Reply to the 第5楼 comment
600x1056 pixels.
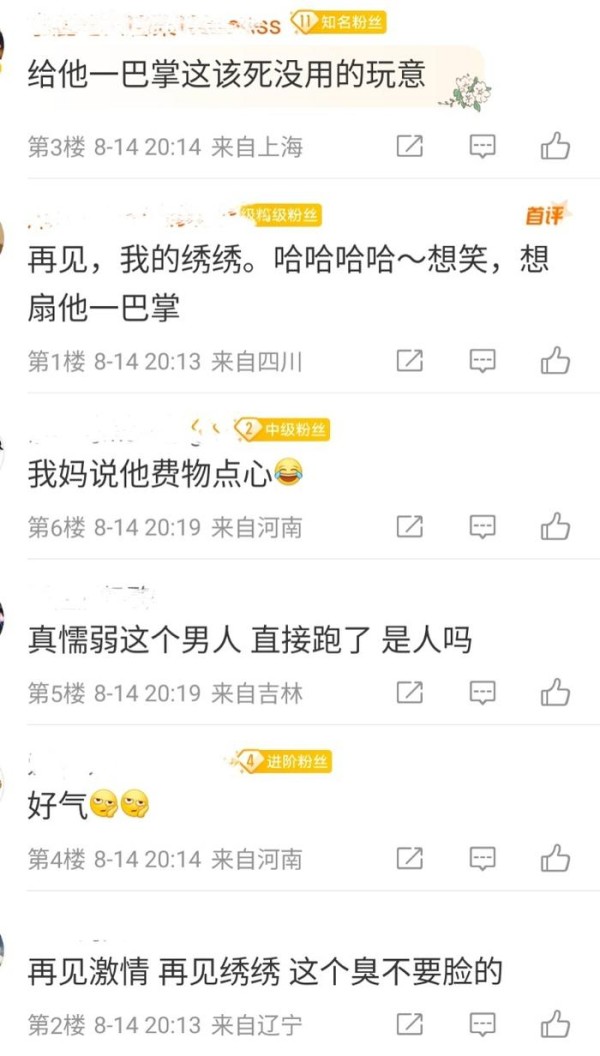483,692
